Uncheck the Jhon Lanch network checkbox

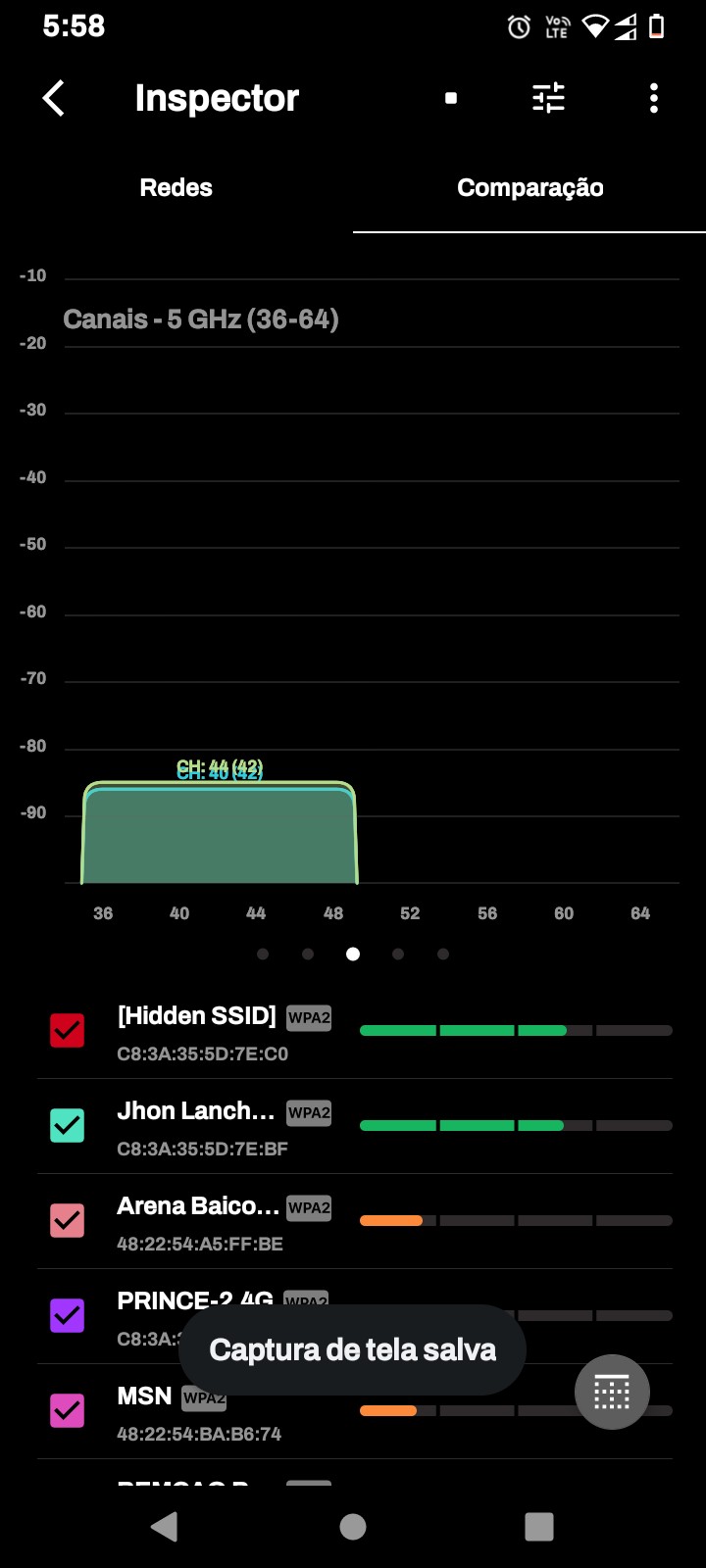coord(68,1125)
